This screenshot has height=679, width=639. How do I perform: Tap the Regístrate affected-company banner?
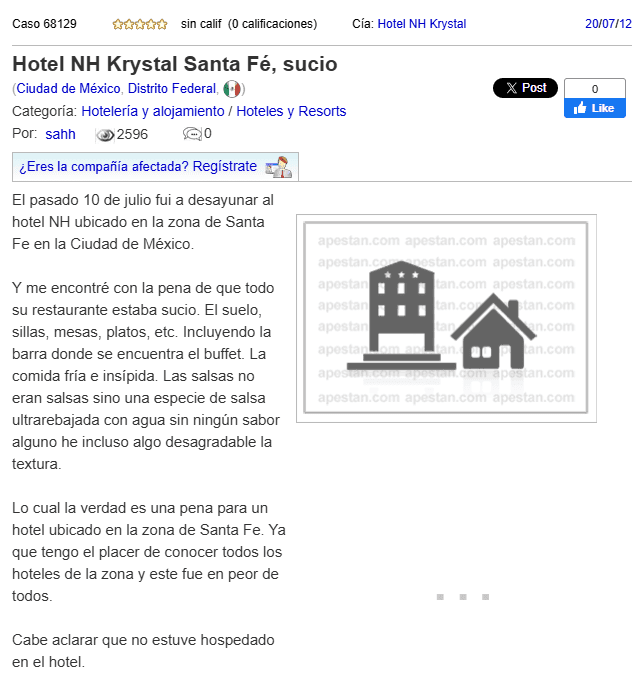[155, 166]
